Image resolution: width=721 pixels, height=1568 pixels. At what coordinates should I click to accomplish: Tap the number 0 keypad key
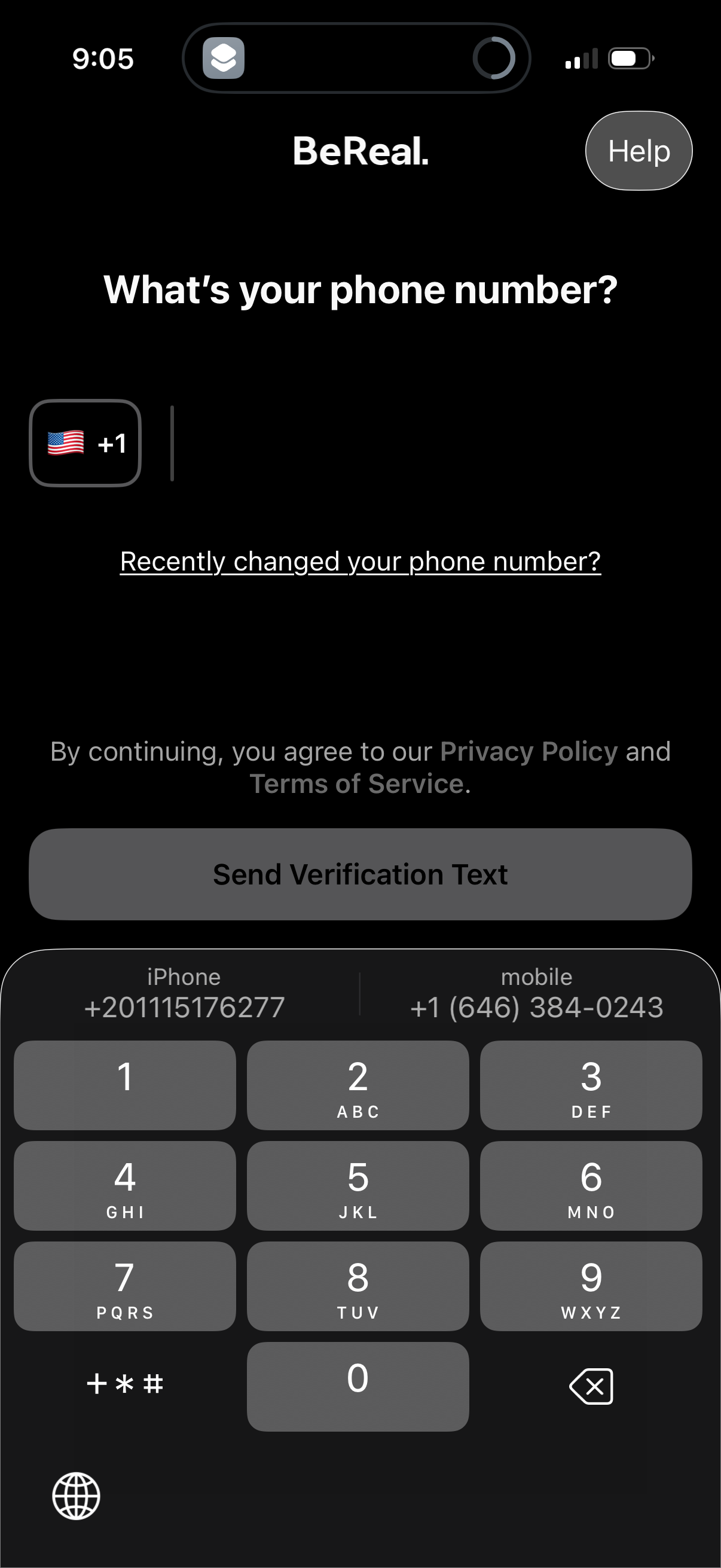pyautogui.click(x=358, y=1387)
